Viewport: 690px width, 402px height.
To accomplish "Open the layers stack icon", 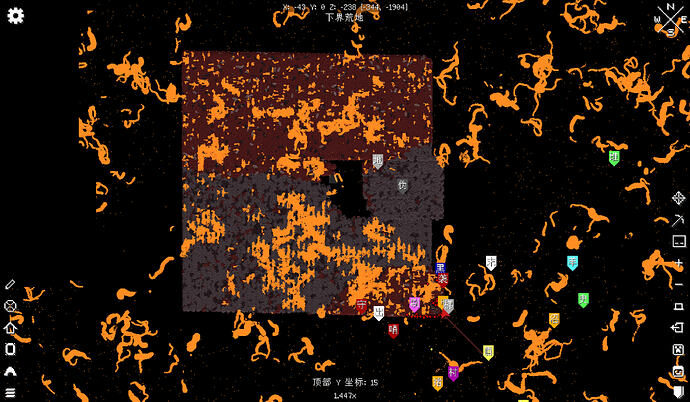I will 11,392.
